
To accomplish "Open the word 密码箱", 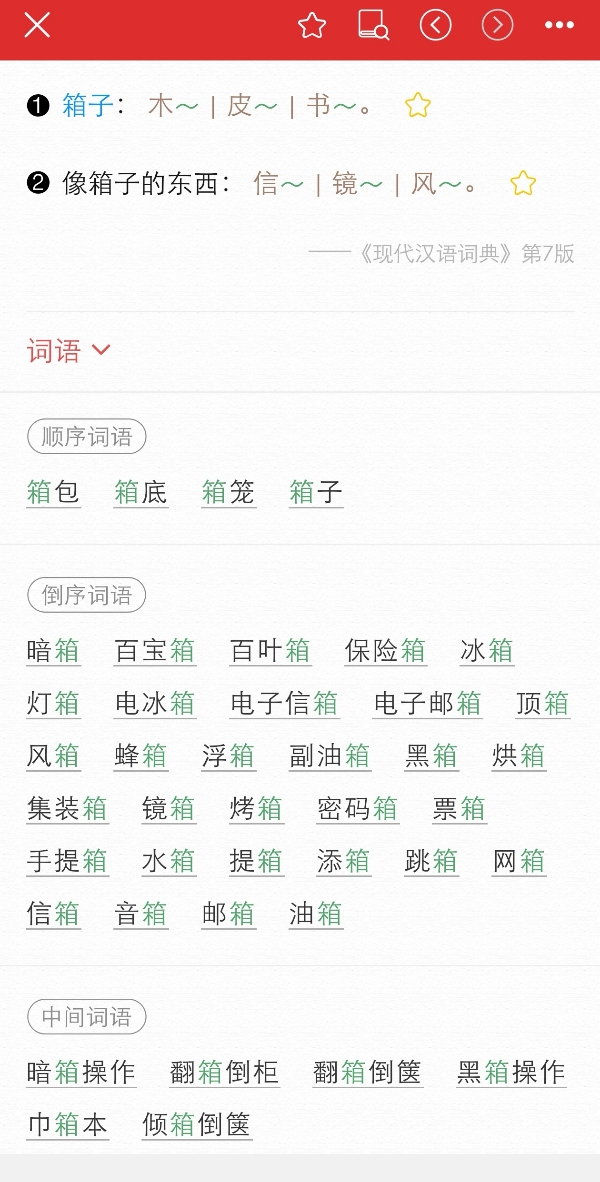I will (357, 809).
